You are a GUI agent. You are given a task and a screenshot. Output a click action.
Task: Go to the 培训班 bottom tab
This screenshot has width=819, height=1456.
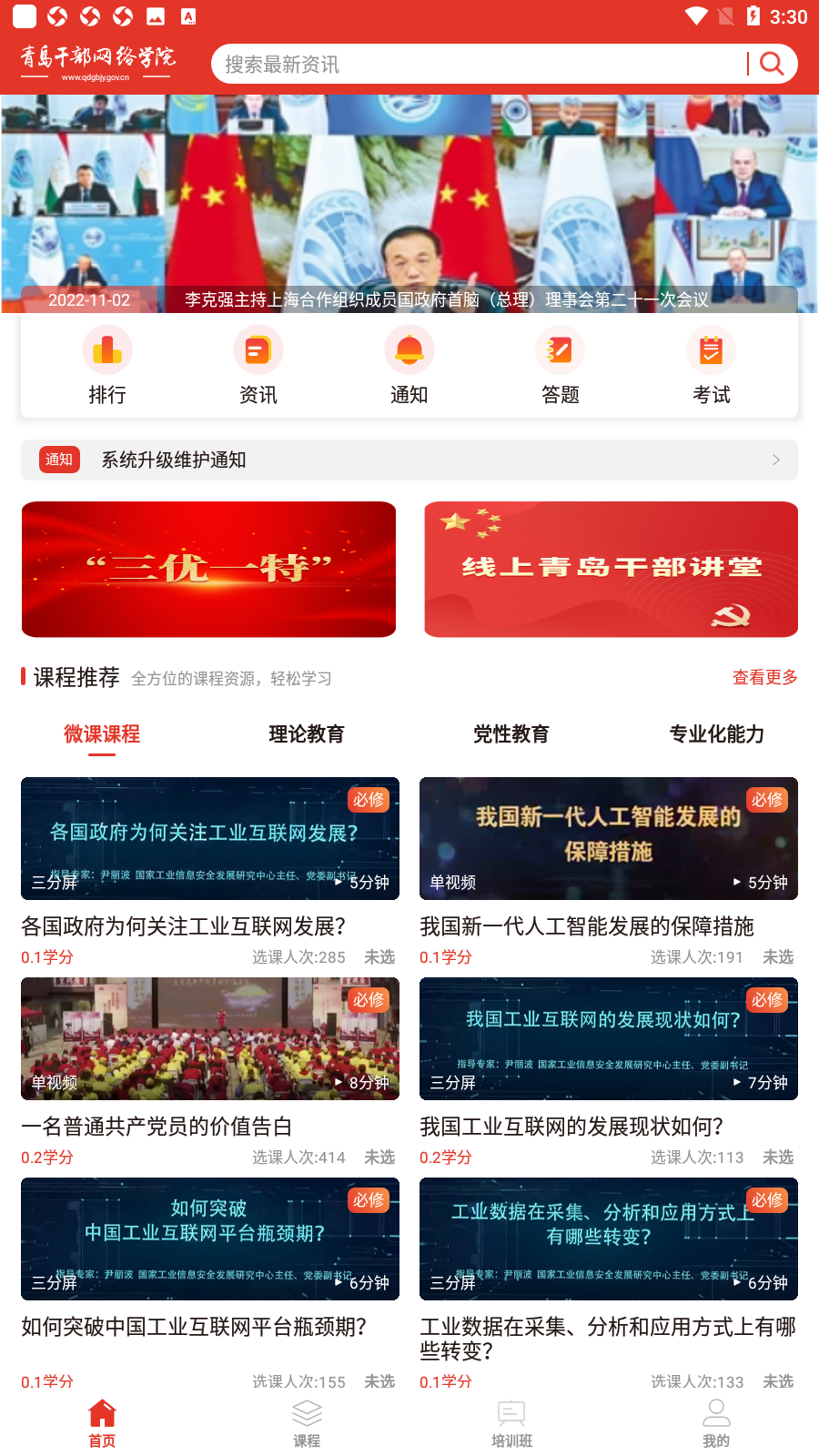(x=511, y=1424)
